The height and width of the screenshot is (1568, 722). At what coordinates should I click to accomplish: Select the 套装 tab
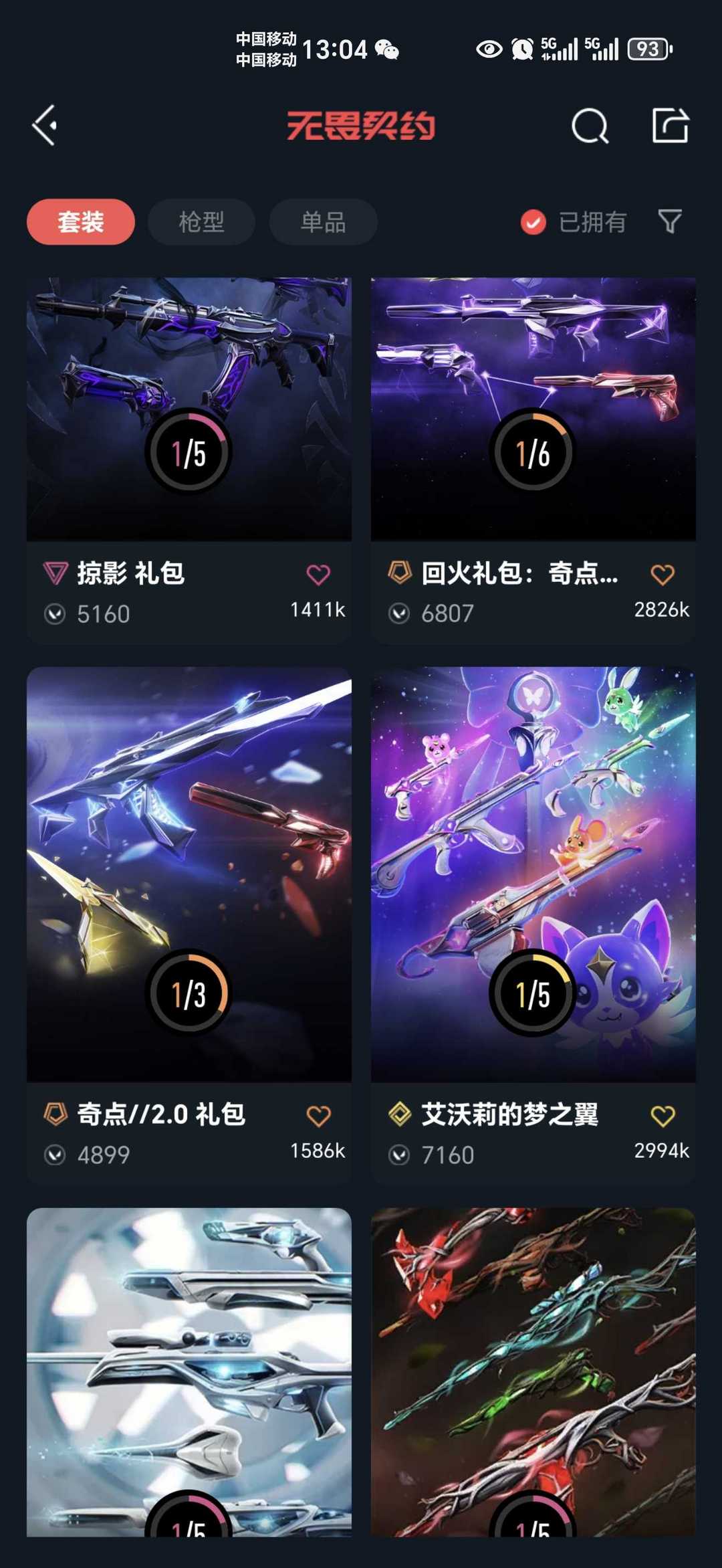click(81, 221)
